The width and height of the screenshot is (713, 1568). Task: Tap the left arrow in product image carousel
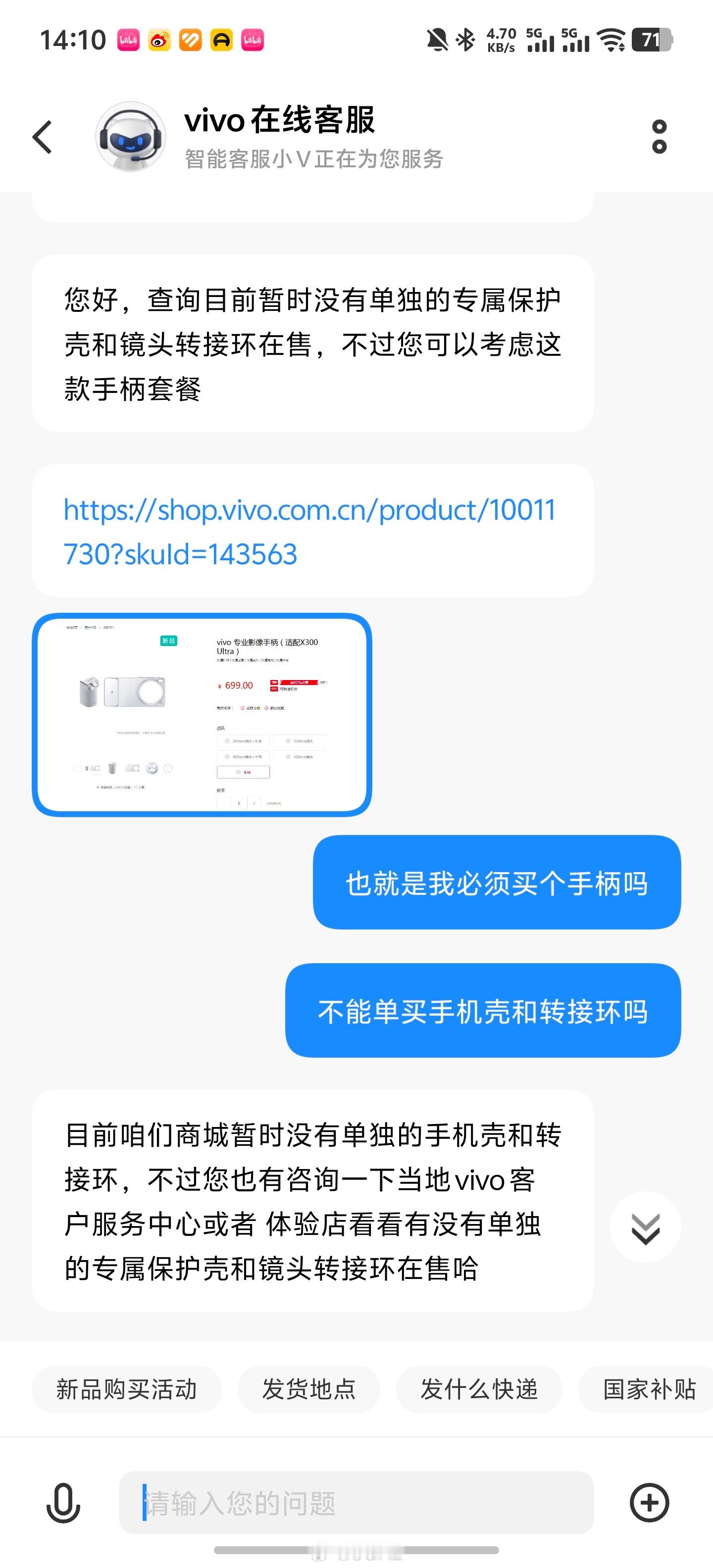click(77, 769)
